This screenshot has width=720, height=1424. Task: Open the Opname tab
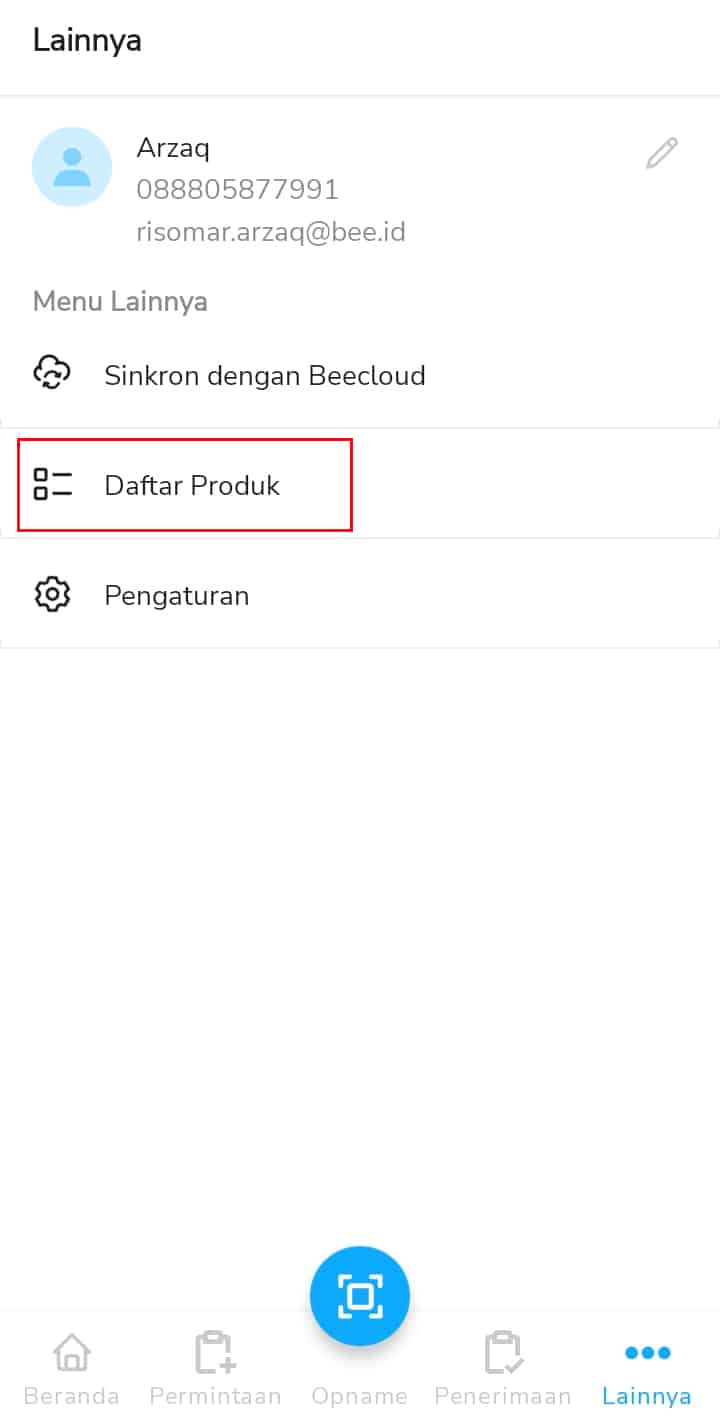click(x=360, y=1395)
